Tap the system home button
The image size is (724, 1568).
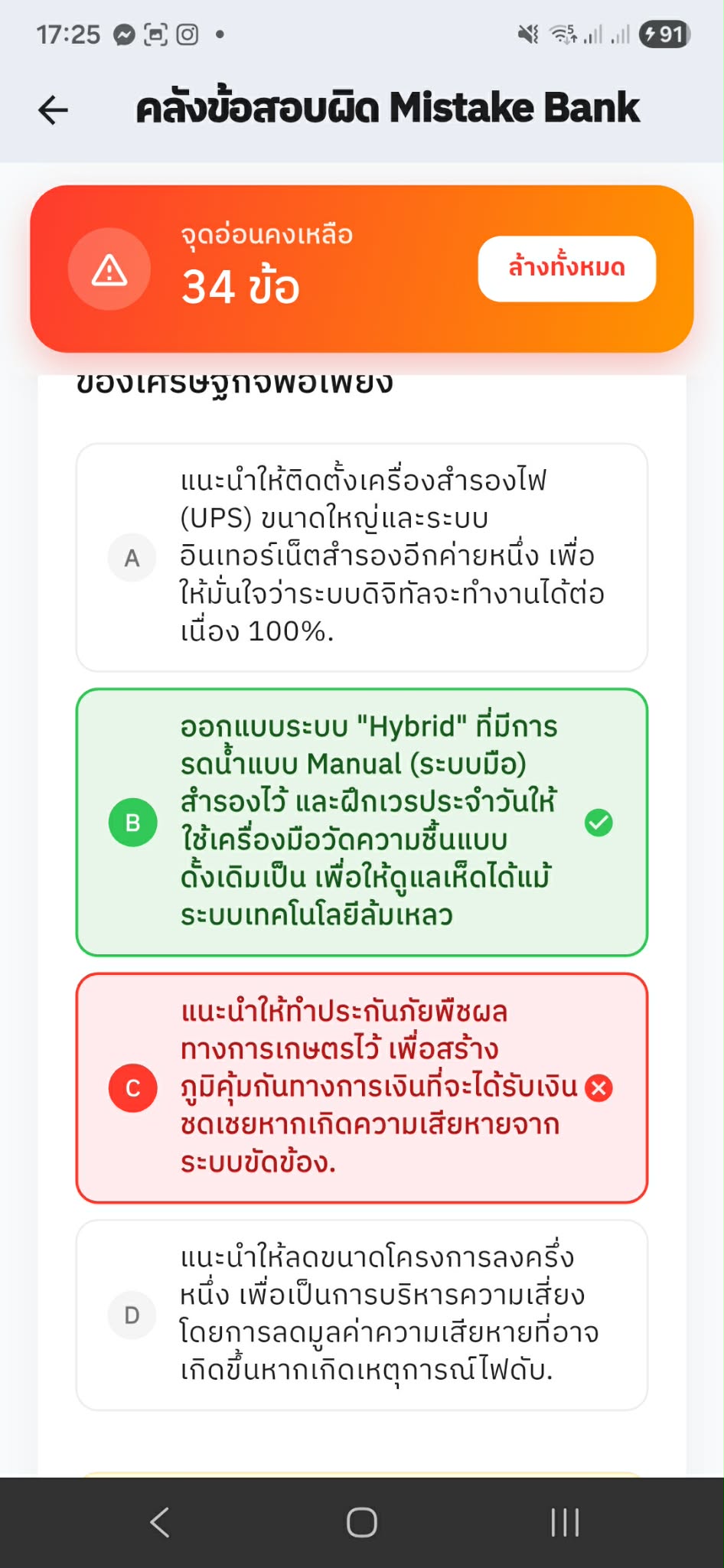[x=361, y=1522]
